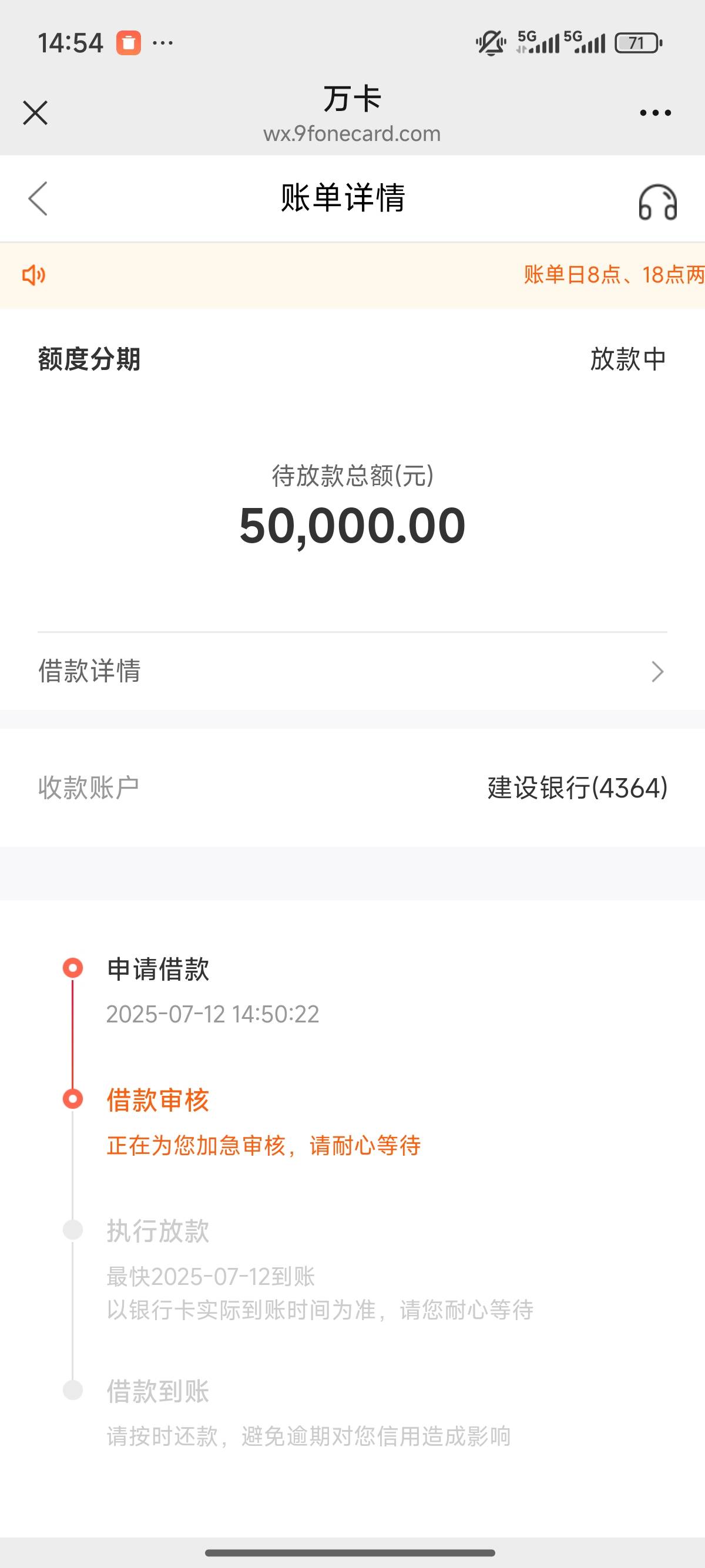This screenshot has height=1568, width=705.
Task: Close the 万卡 web page
Action: (x=35, y=113)
